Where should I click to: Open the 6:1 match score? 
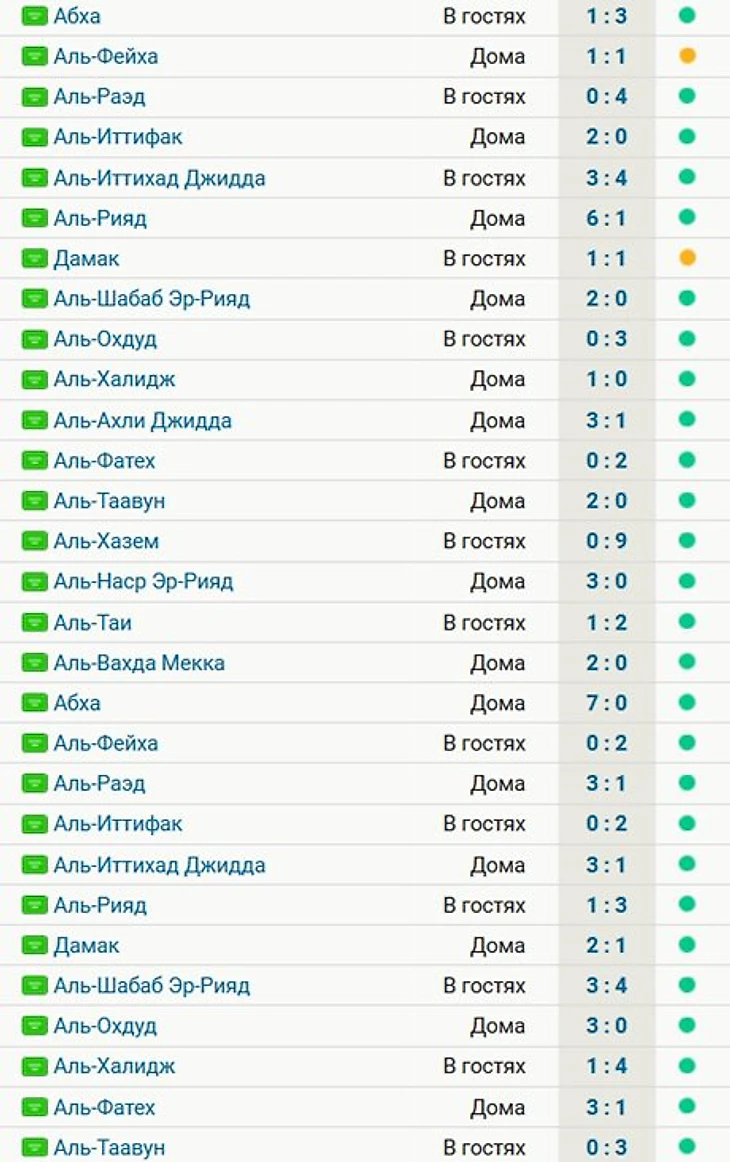(x=606, y=218)
